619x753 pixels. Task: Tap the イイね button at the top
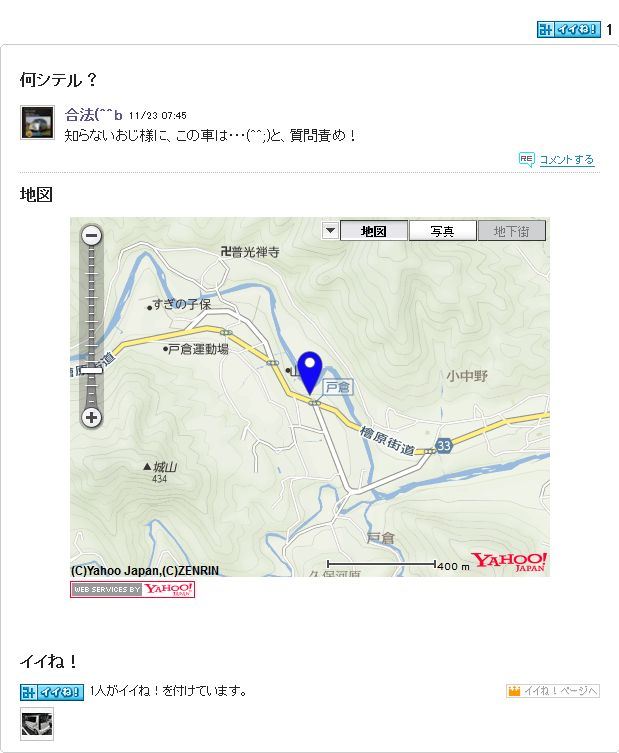[568, 30]
